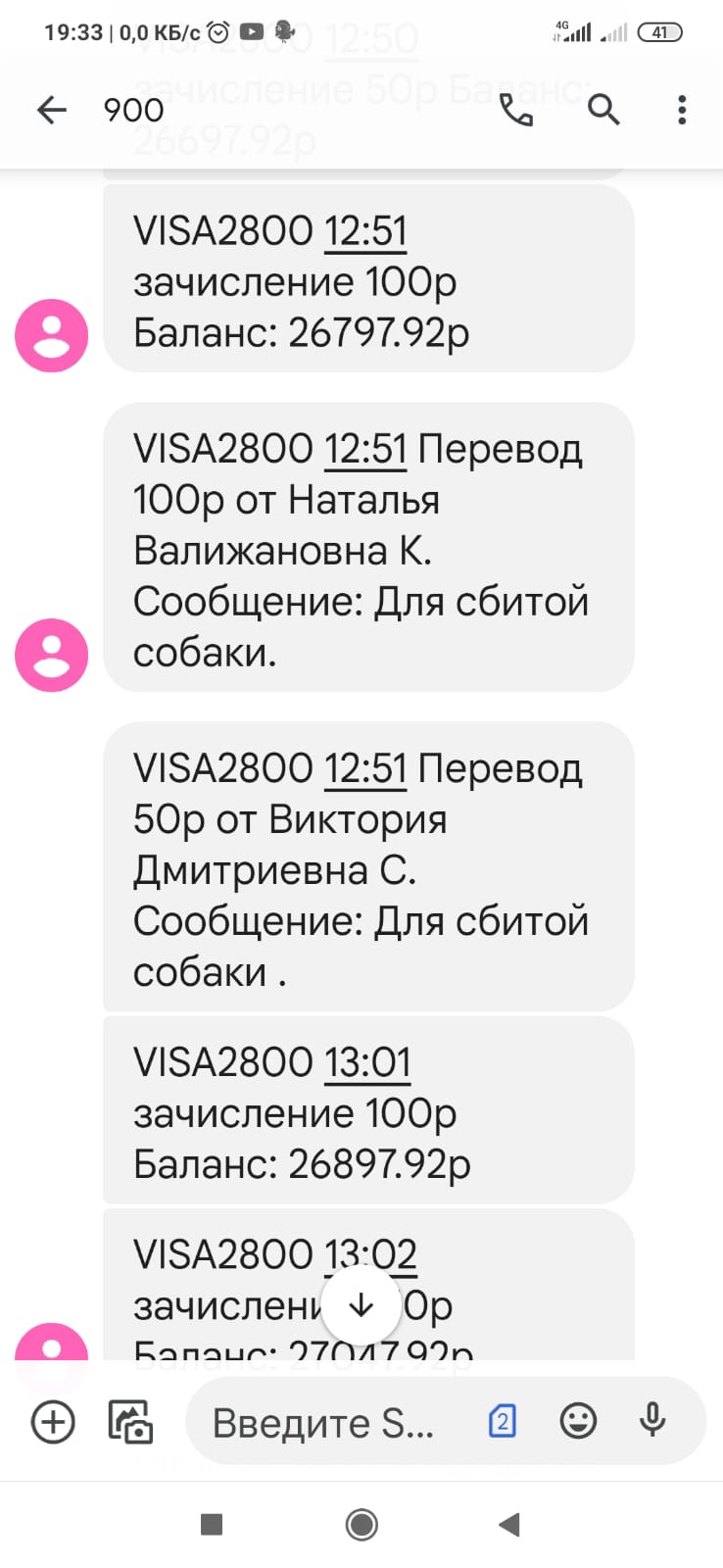Image resolution: width=723 pixels, height=1568 pixels.
Task: Open the plus attachment menu
Action: 53,1422
